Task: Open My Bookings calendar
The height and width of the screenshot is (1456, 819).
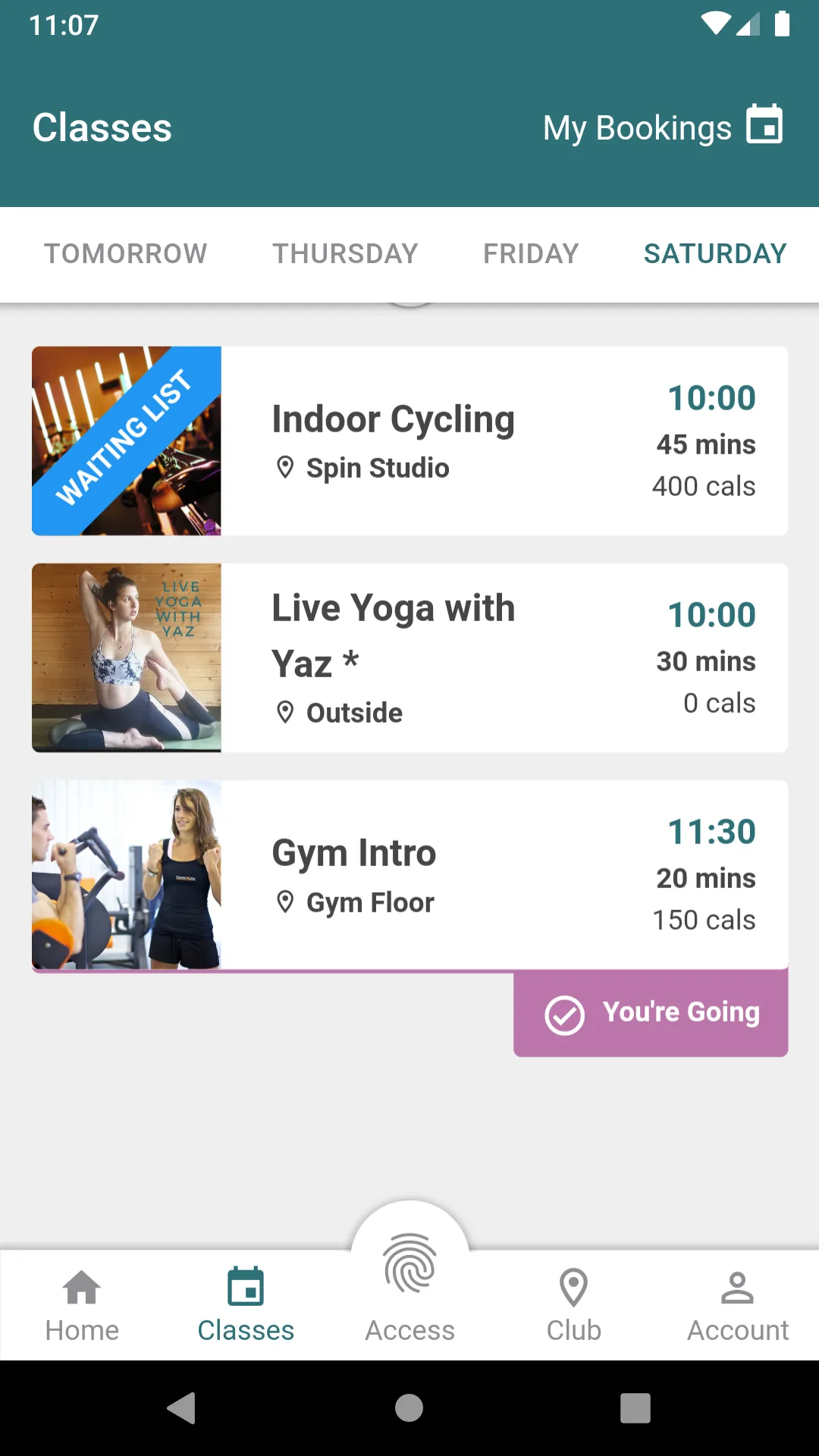Action: [x=663, y=127]
